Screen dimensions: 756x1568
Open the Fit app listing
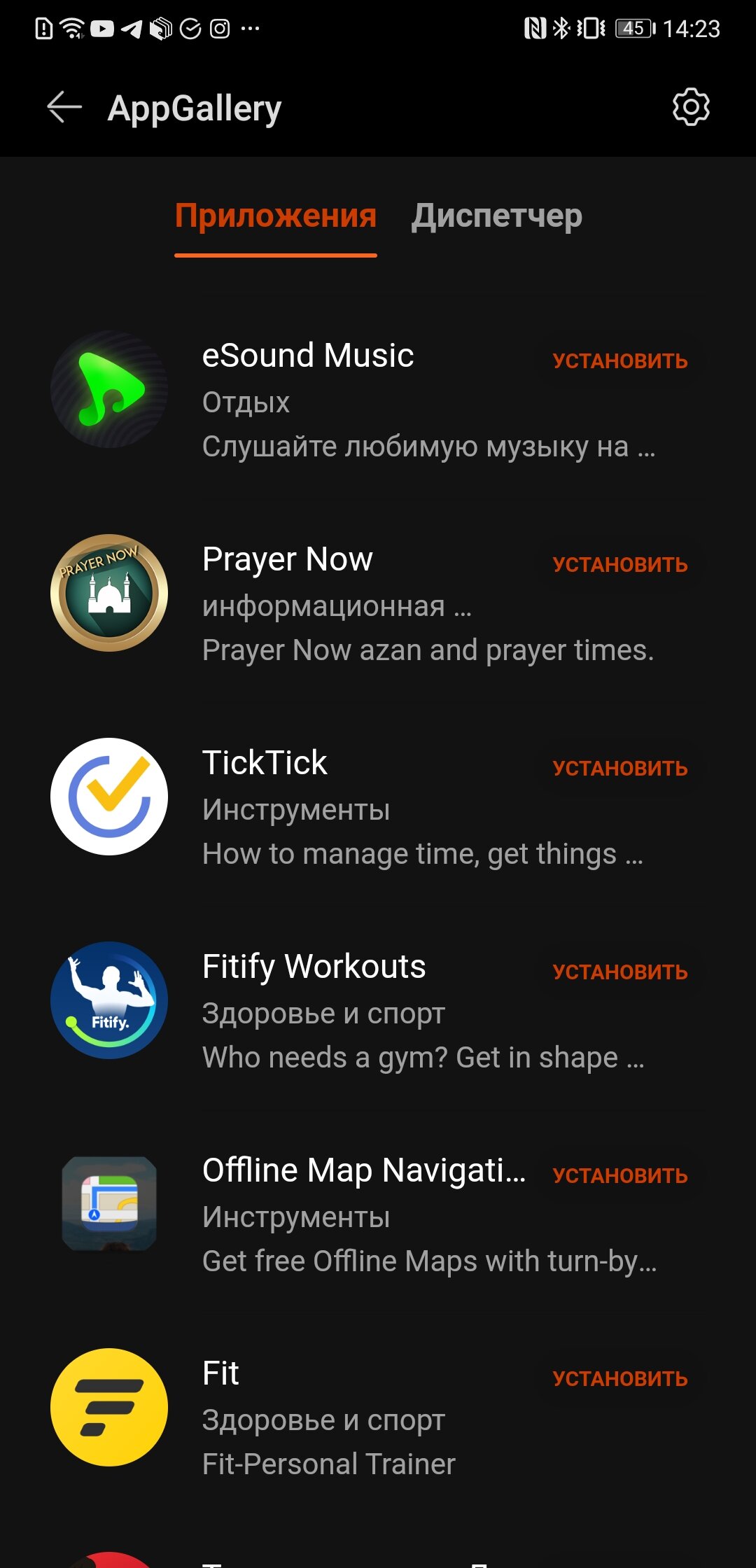click(294, 1417)
